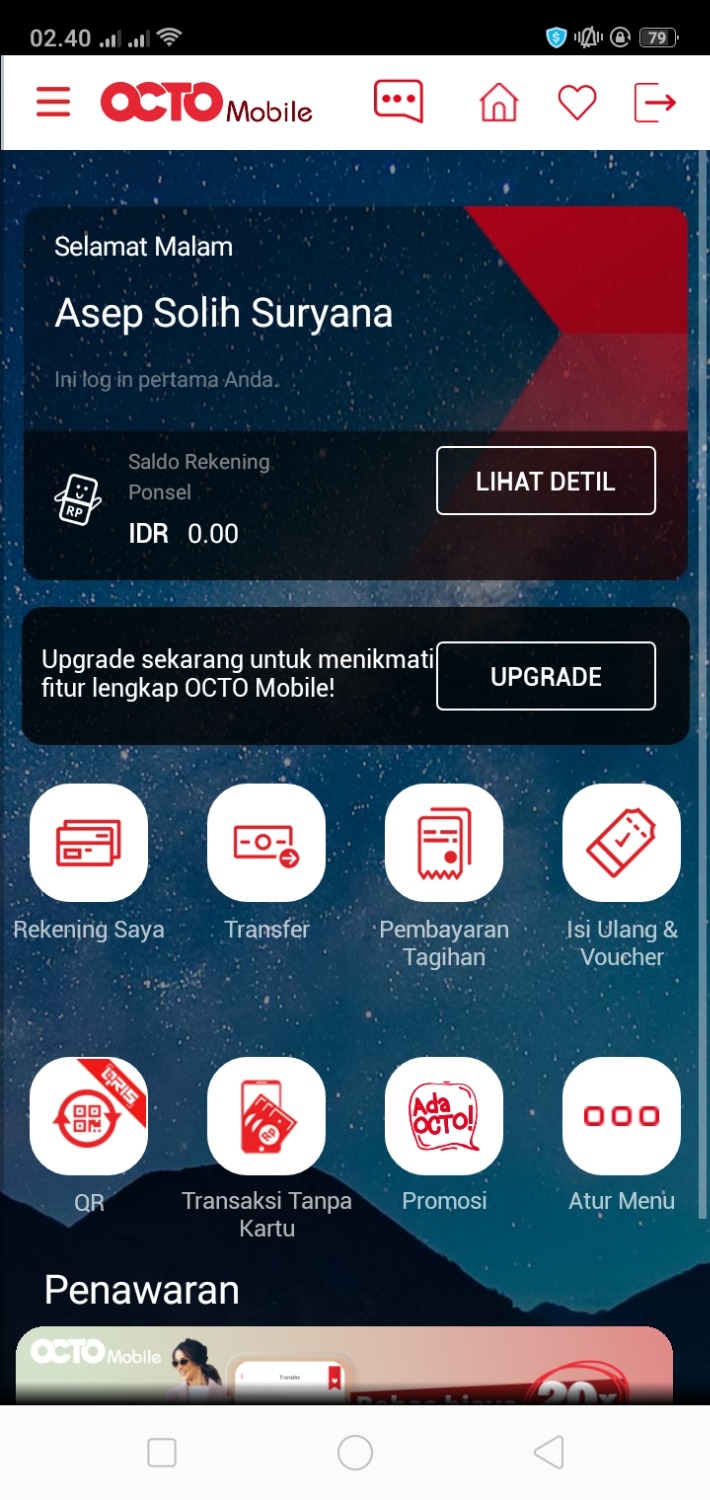View the Promosi offers
The image size is (710, 1500).
tap(444, 1116)
